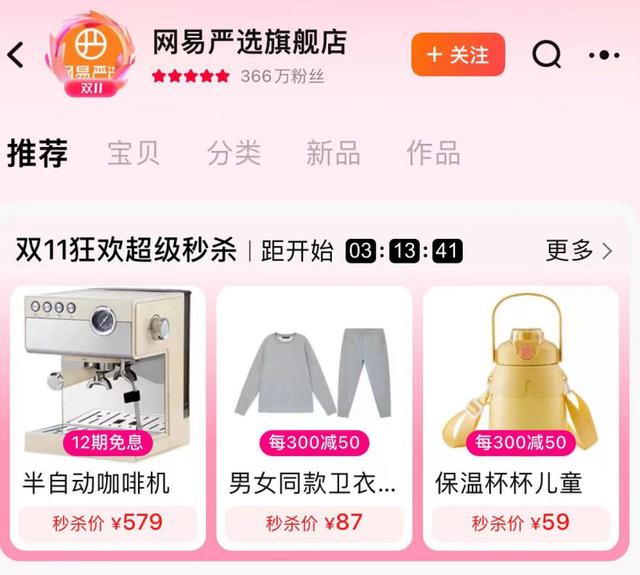The image size is (640, 575).
Task: Switch to the 作品 tab
Action: (433, 153)
